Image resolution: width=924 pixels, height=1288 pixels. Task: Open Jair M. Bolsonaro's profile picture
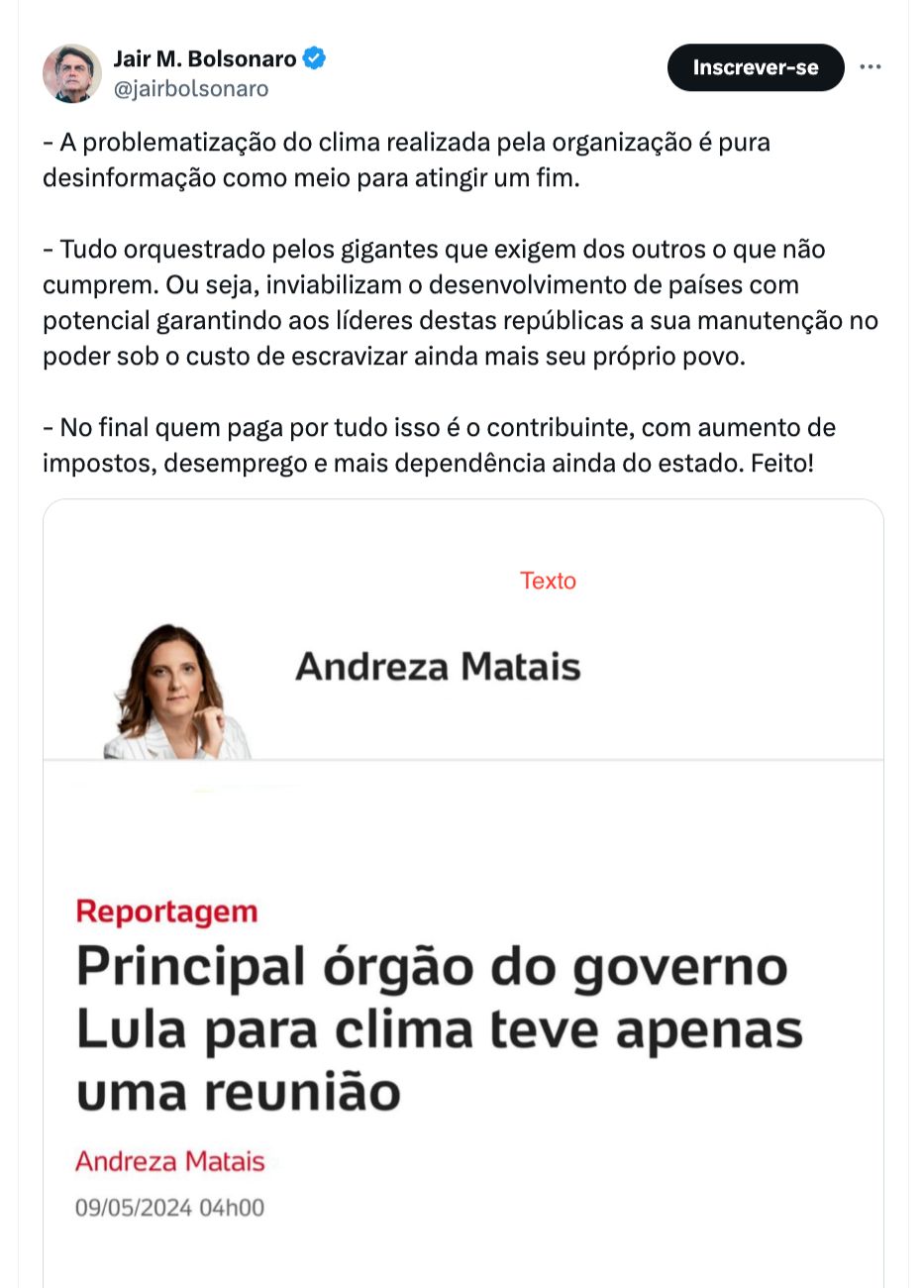[x=71, y=73]
